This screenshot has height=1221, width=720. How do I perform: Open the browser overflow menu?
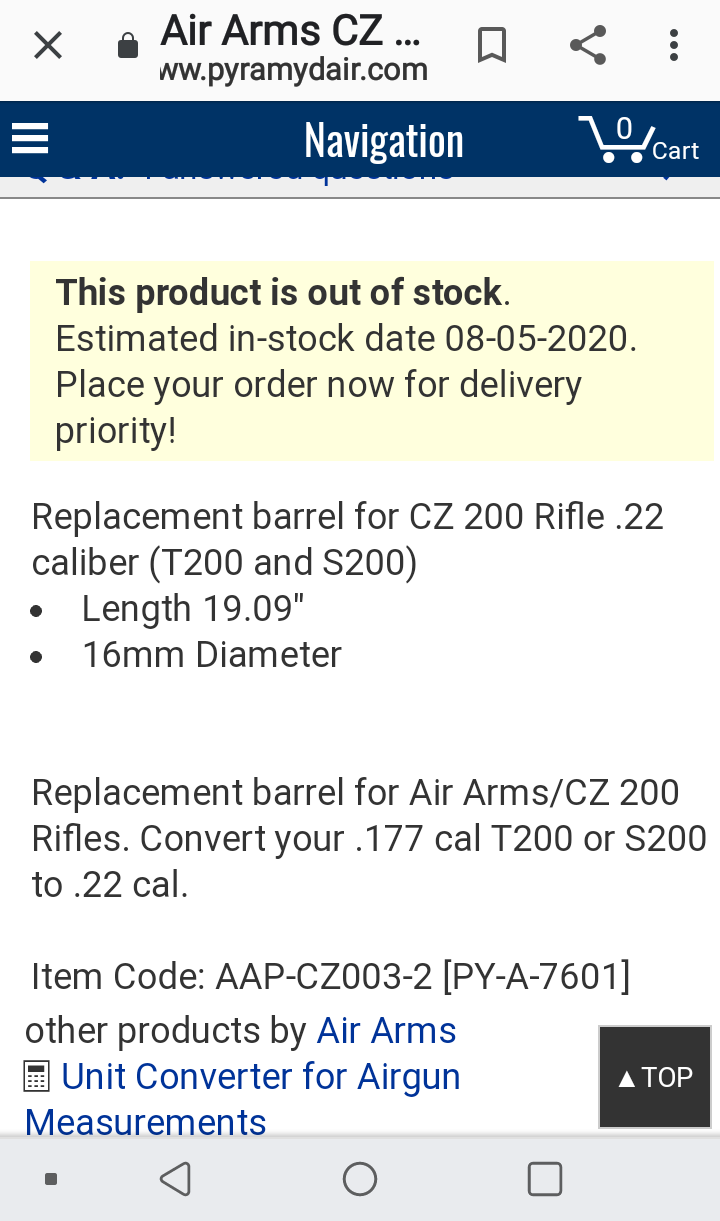[x=674, y=45]
